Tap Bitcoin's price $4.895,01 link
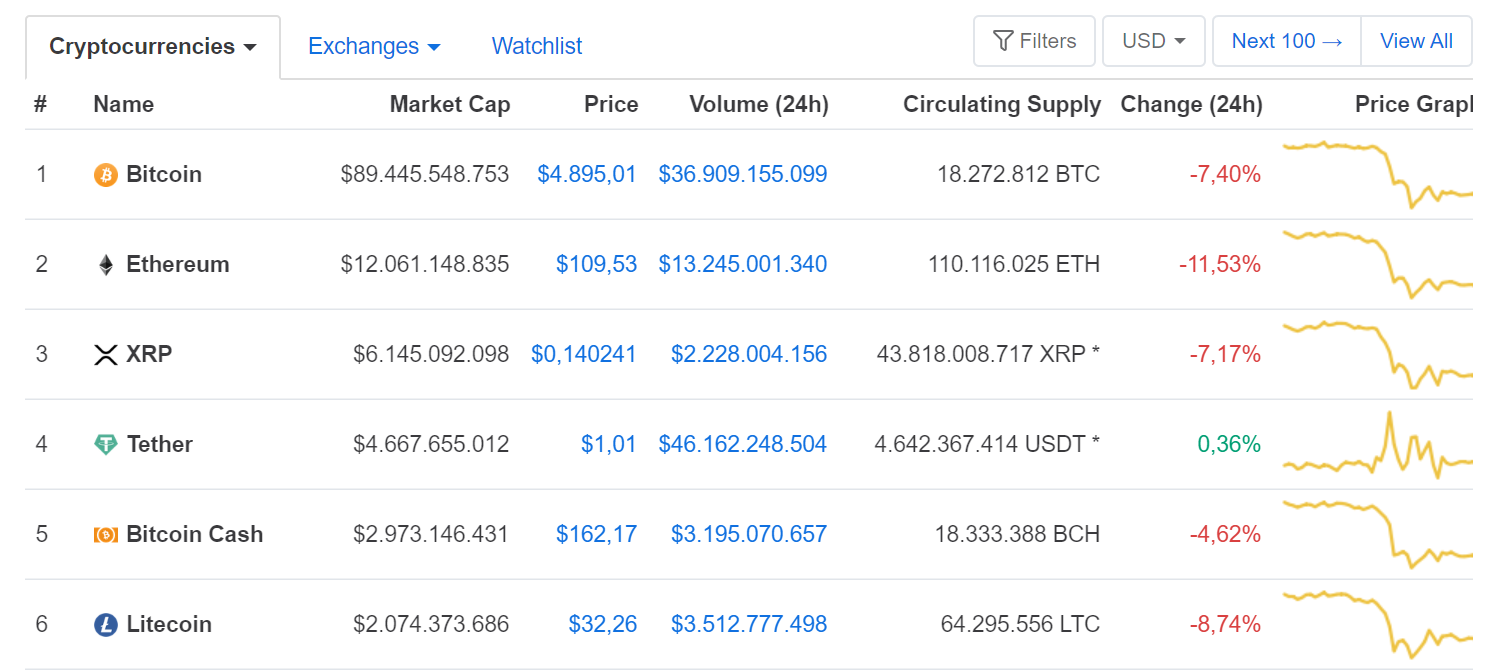This screenshot has height=672, width=1512. pyautogui.click(x=587, y=174)
